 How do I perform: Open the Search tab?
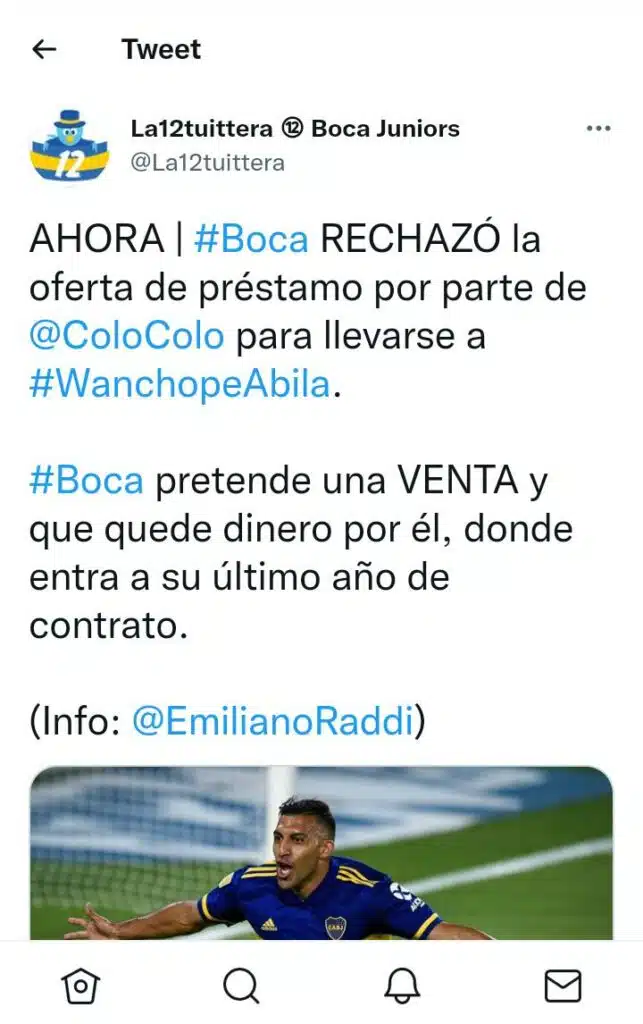240,986
